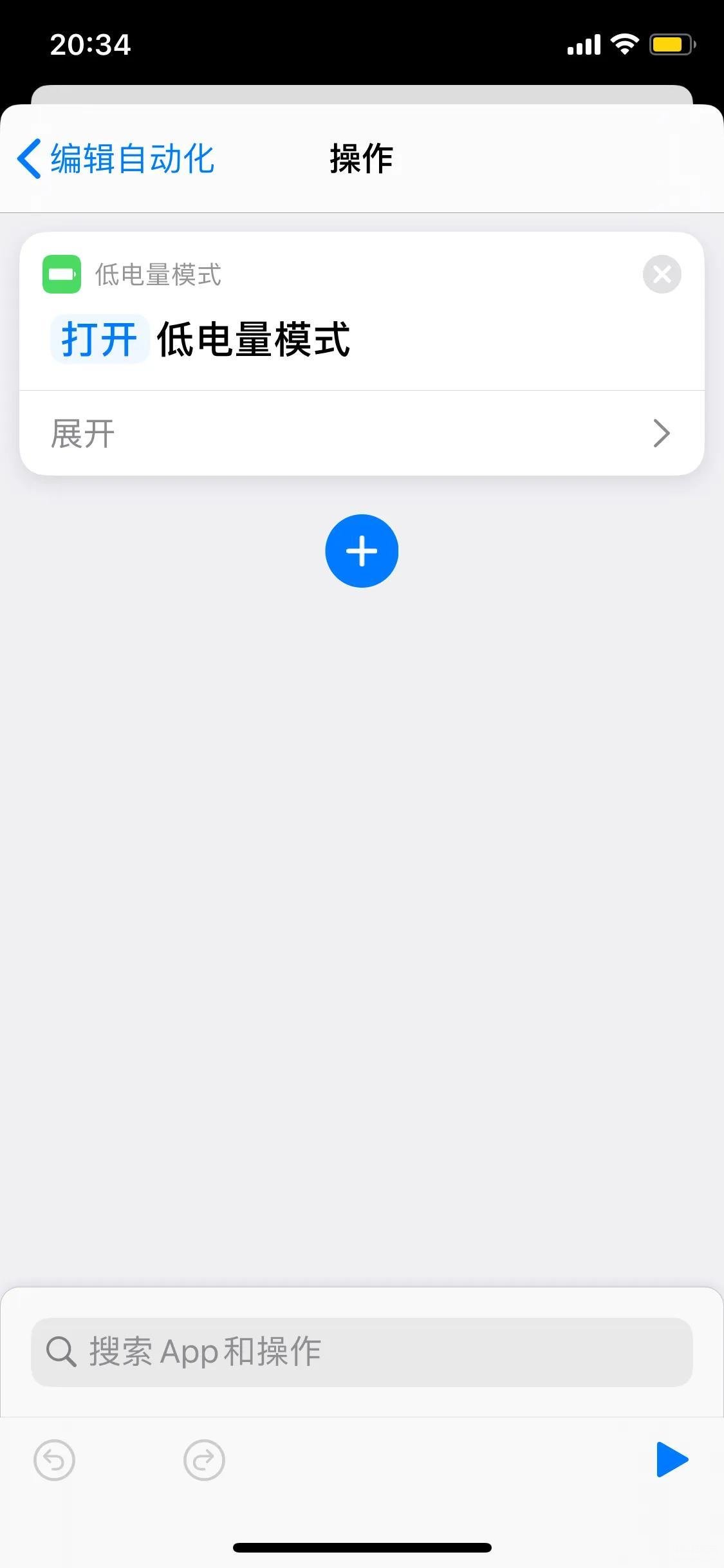Tap the 打开 parameter token

[100, 339]
